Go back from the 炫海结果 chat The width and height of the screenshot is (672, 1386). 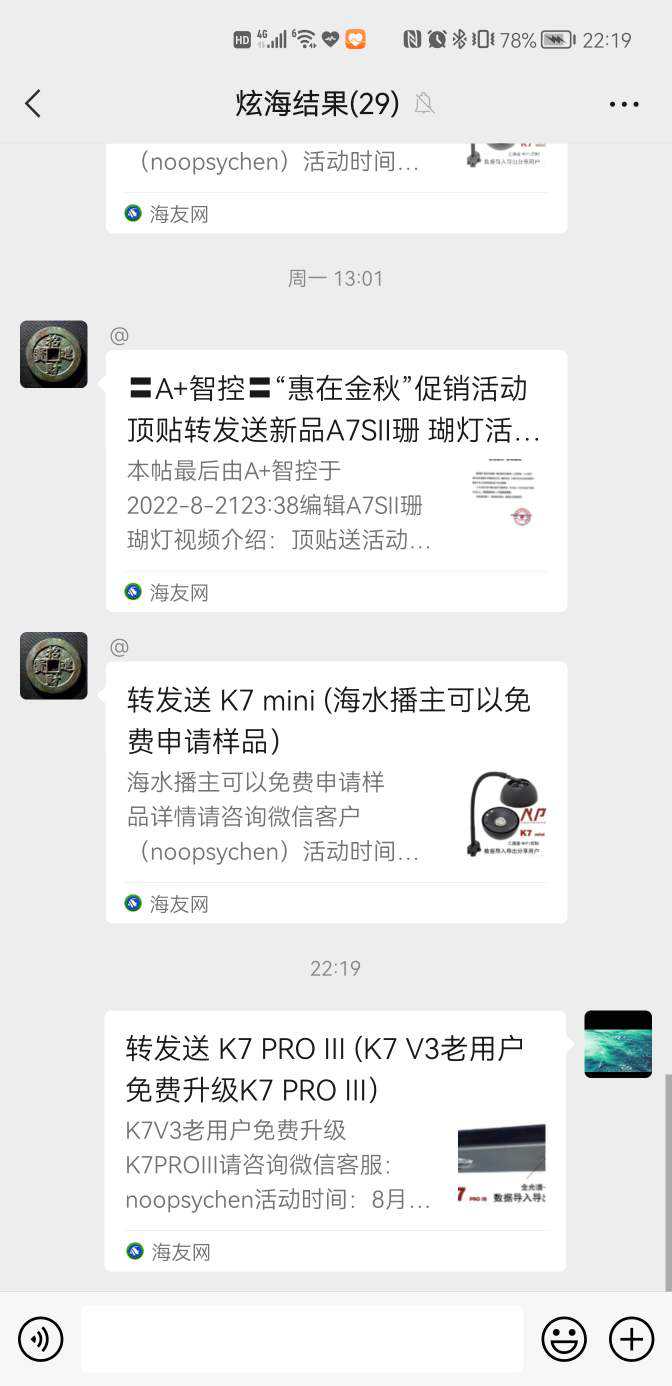point(33,103)
